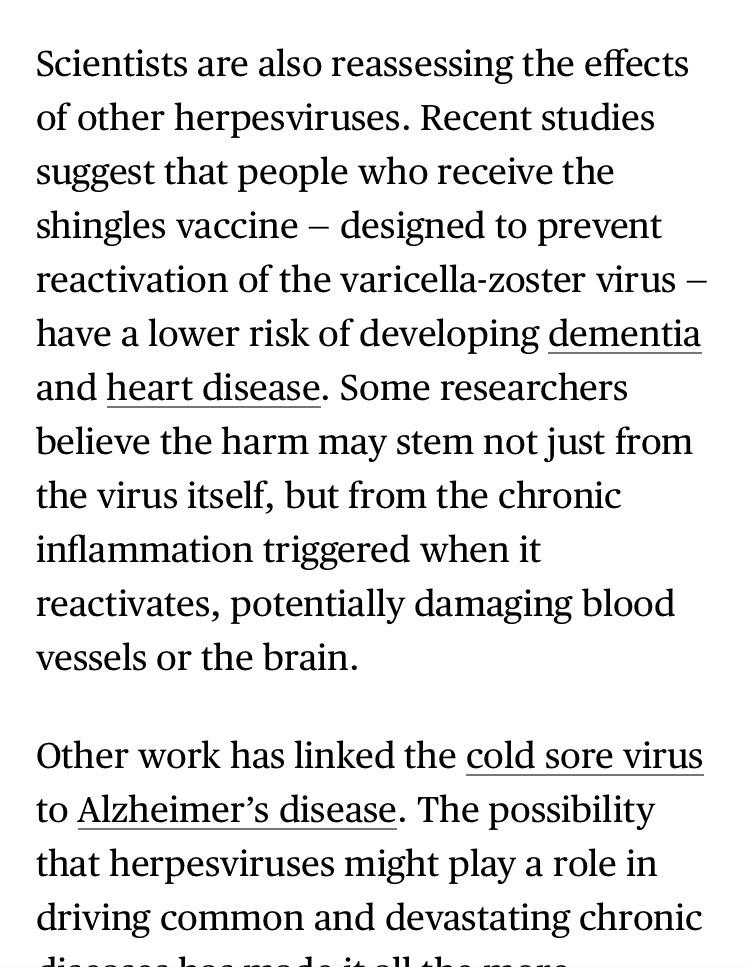Follow the heart disease link
Screen dimensions: 750x967
pos(213,388)
